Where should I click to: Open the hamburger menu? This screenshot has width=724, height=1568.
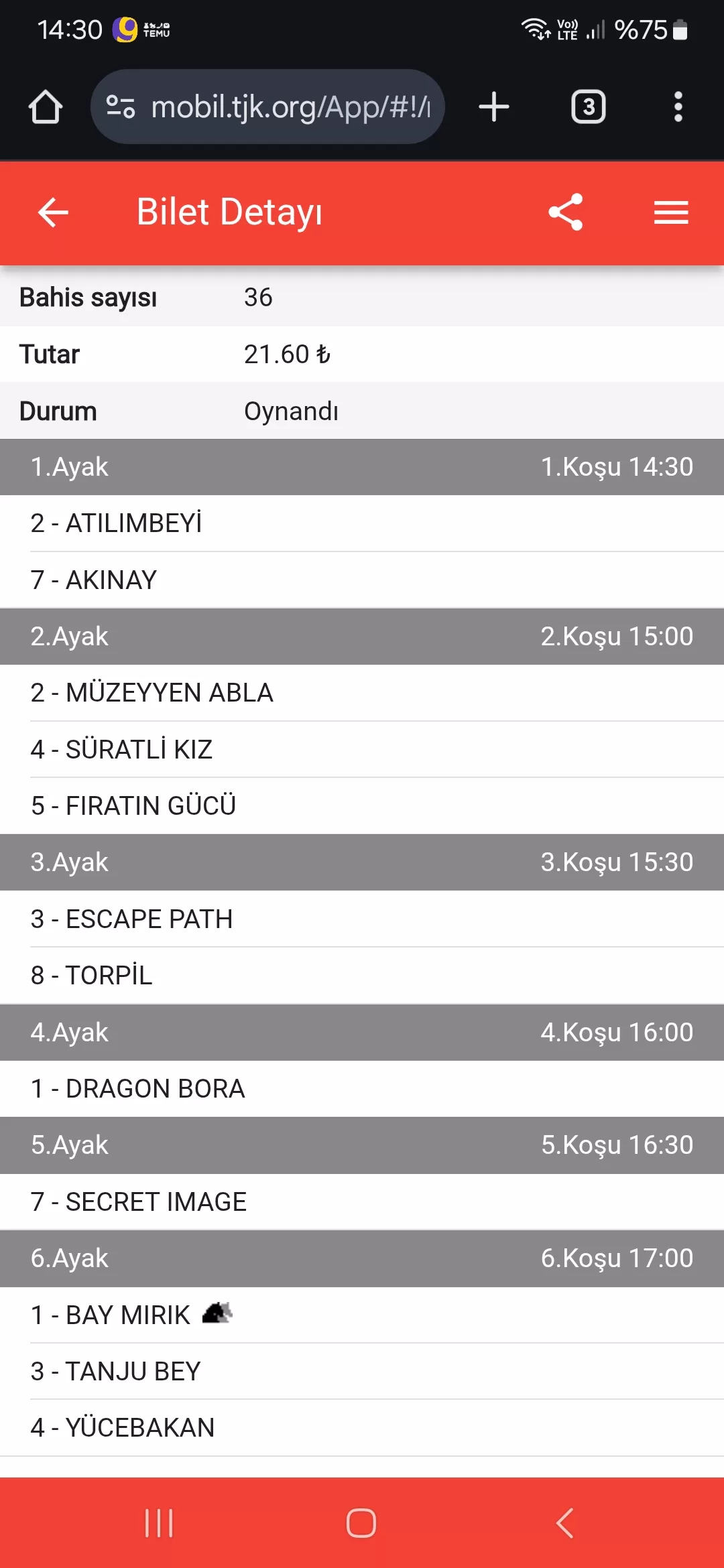(x=671, y=212)
